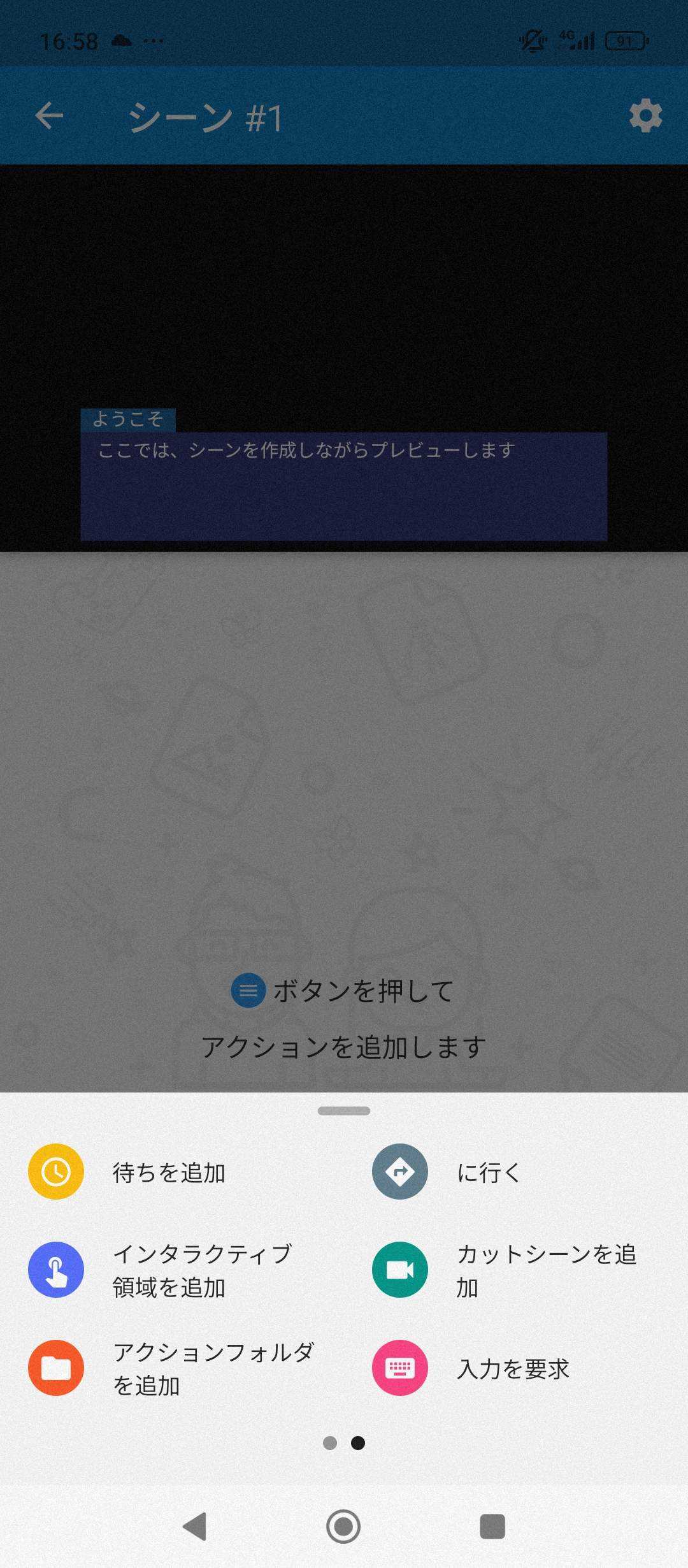Open scene settings gear icon
Screen dimensions: 688x1568
point(645,116)
